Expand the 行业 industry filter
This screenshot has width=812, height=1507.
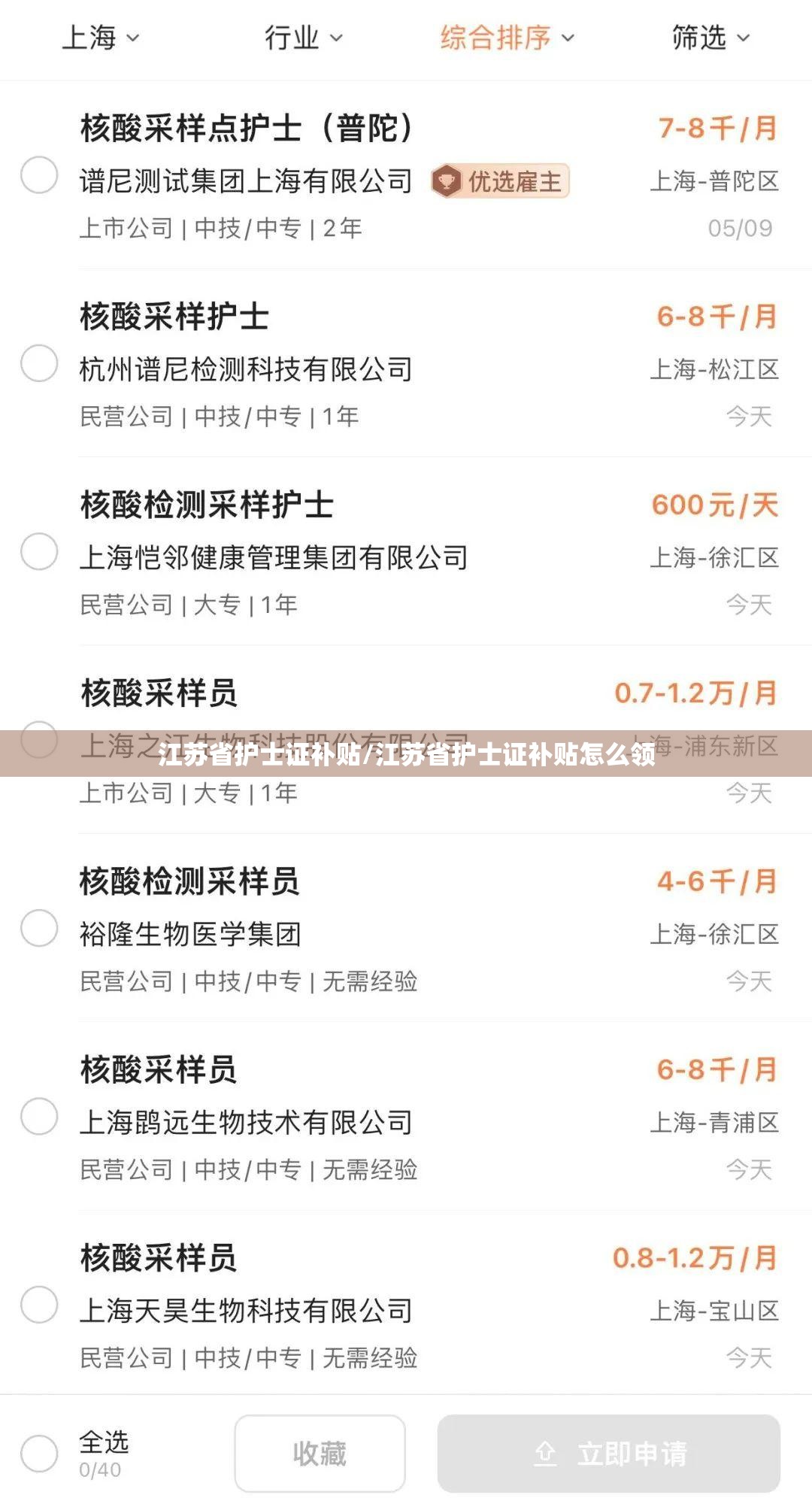[303, 38]
